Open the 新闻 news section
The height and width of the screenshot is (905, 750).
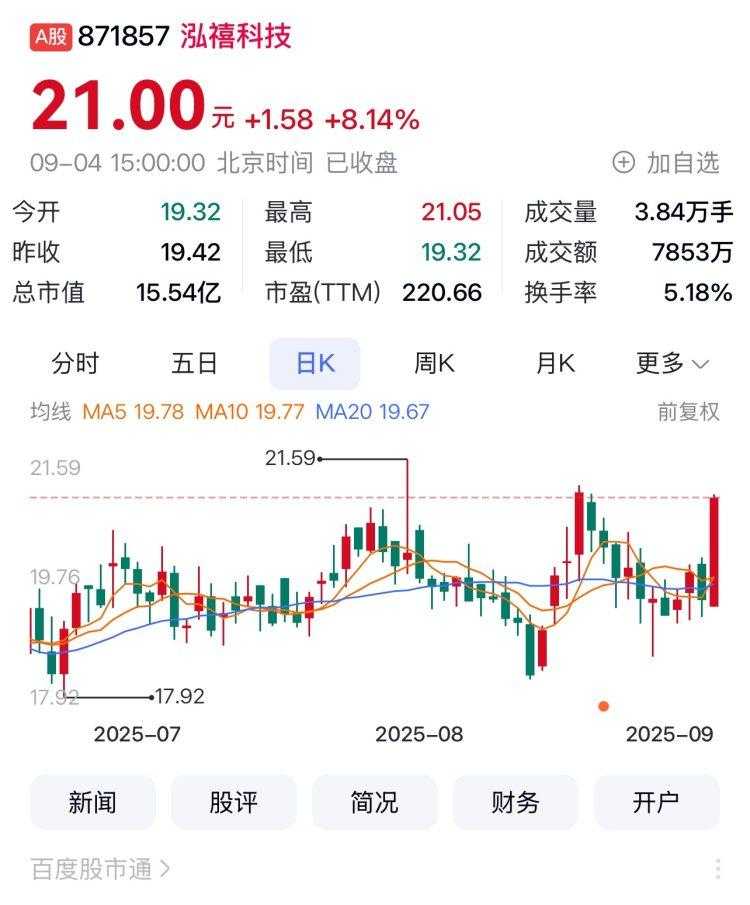click(x=93, y=802)
